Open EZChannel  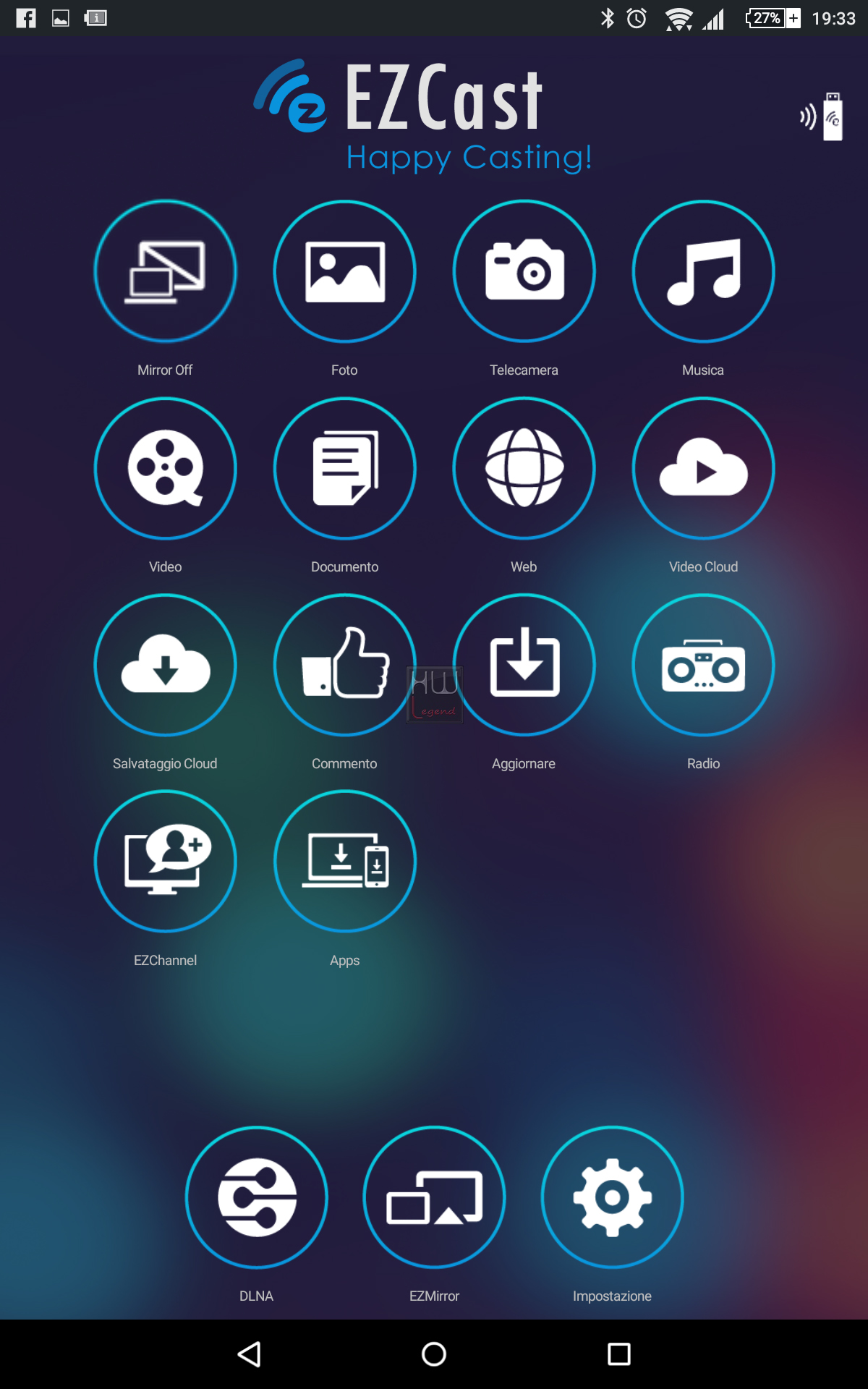[x=166, y=861]
